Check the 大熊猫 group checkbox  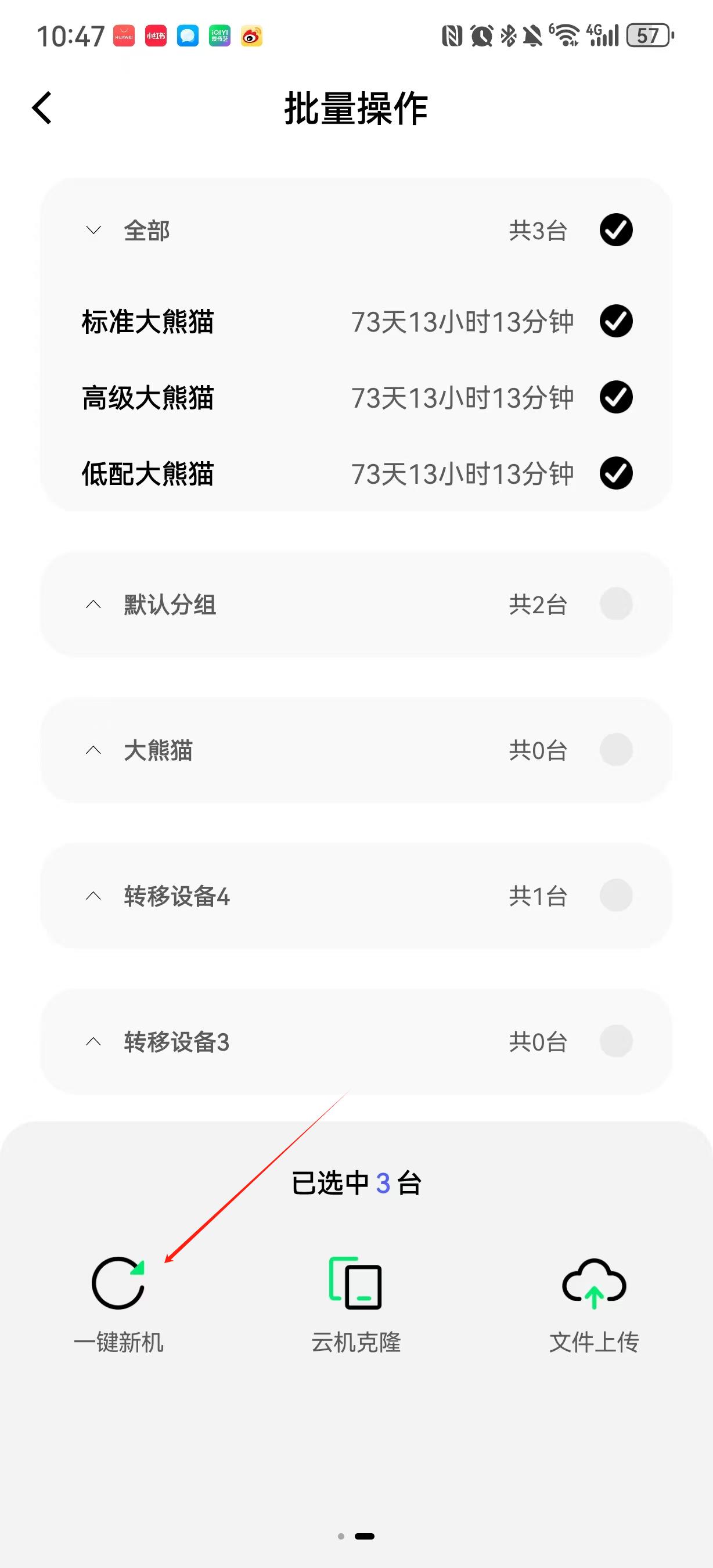coord(615,750)
